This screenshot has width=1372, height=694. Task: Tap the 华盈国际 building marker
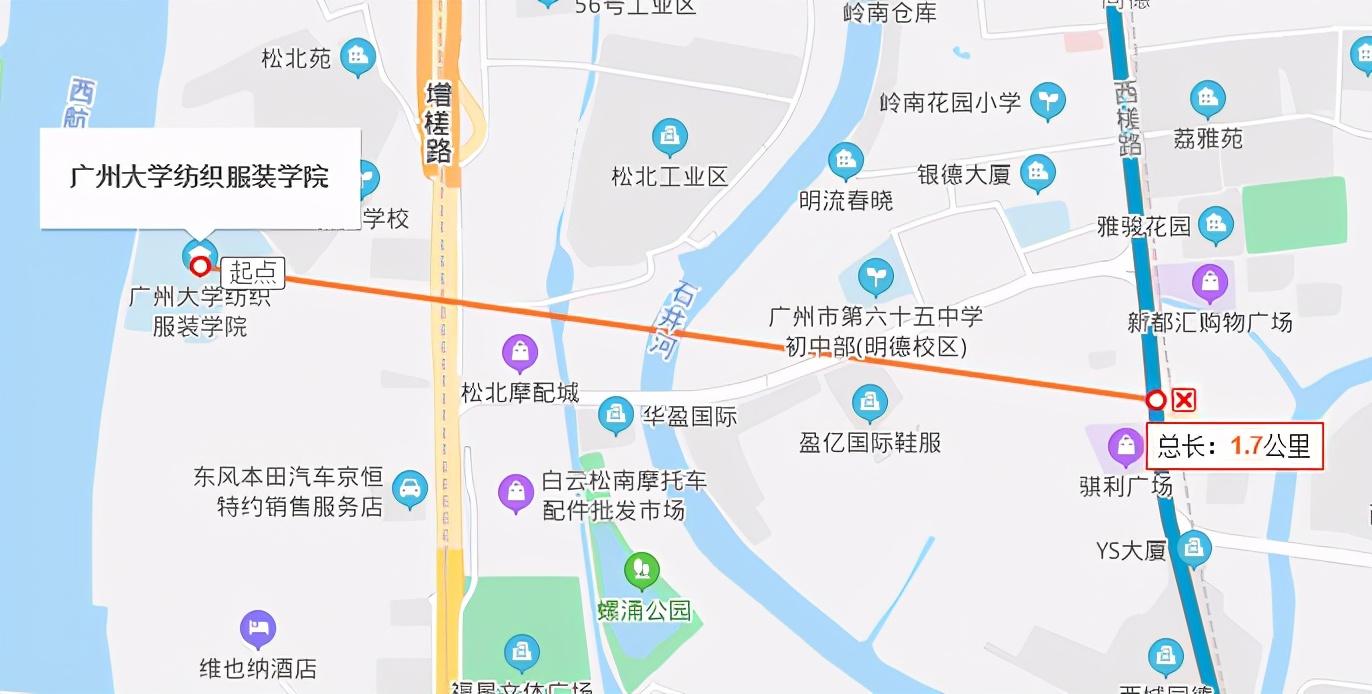pyautogui.click(x=616, y=415)
